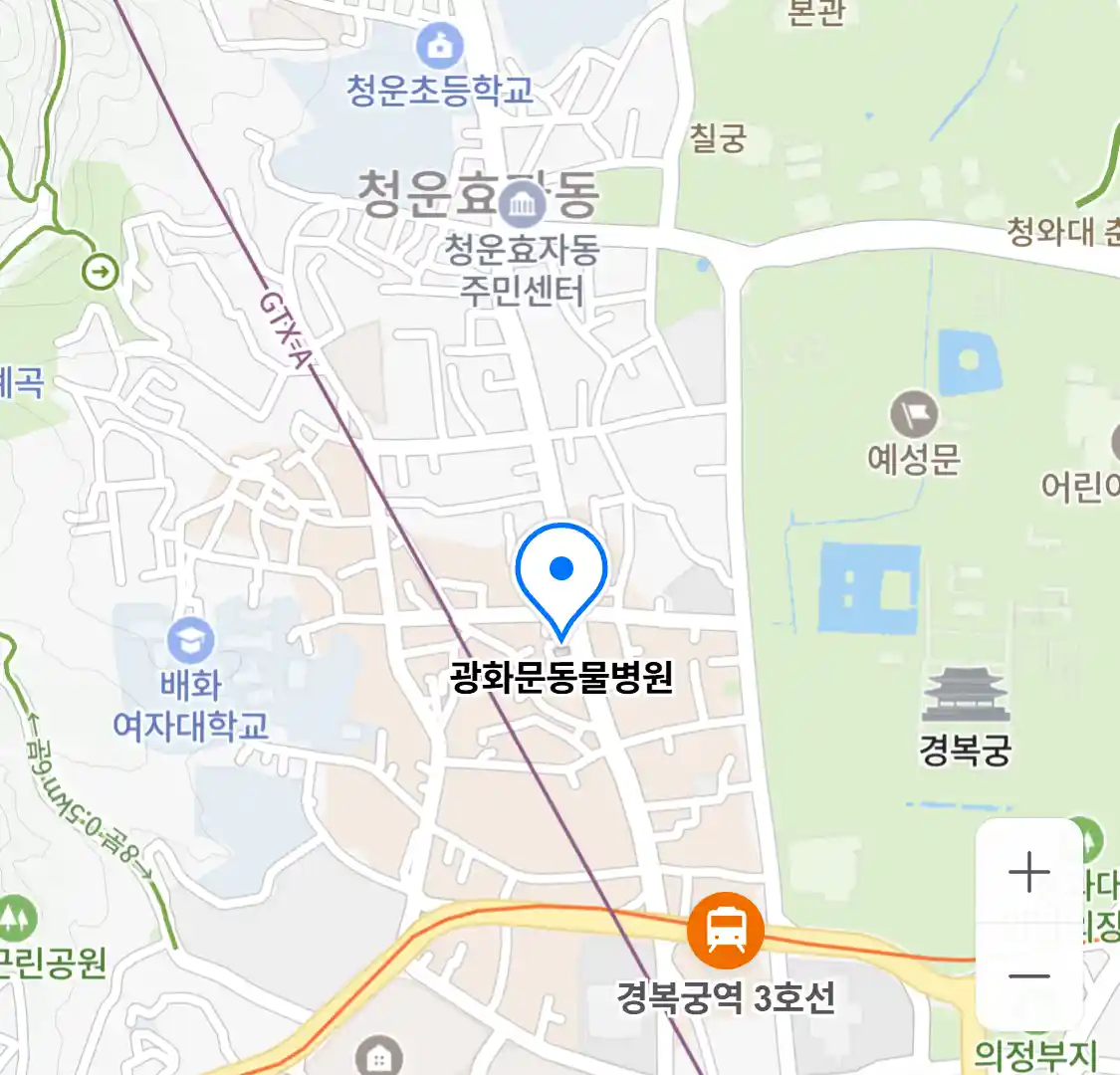Image resolution: width=1120 pixels, height=1075 pixels.
Task: Open the 경복궁 palace landmark
Action: (965, 694)
